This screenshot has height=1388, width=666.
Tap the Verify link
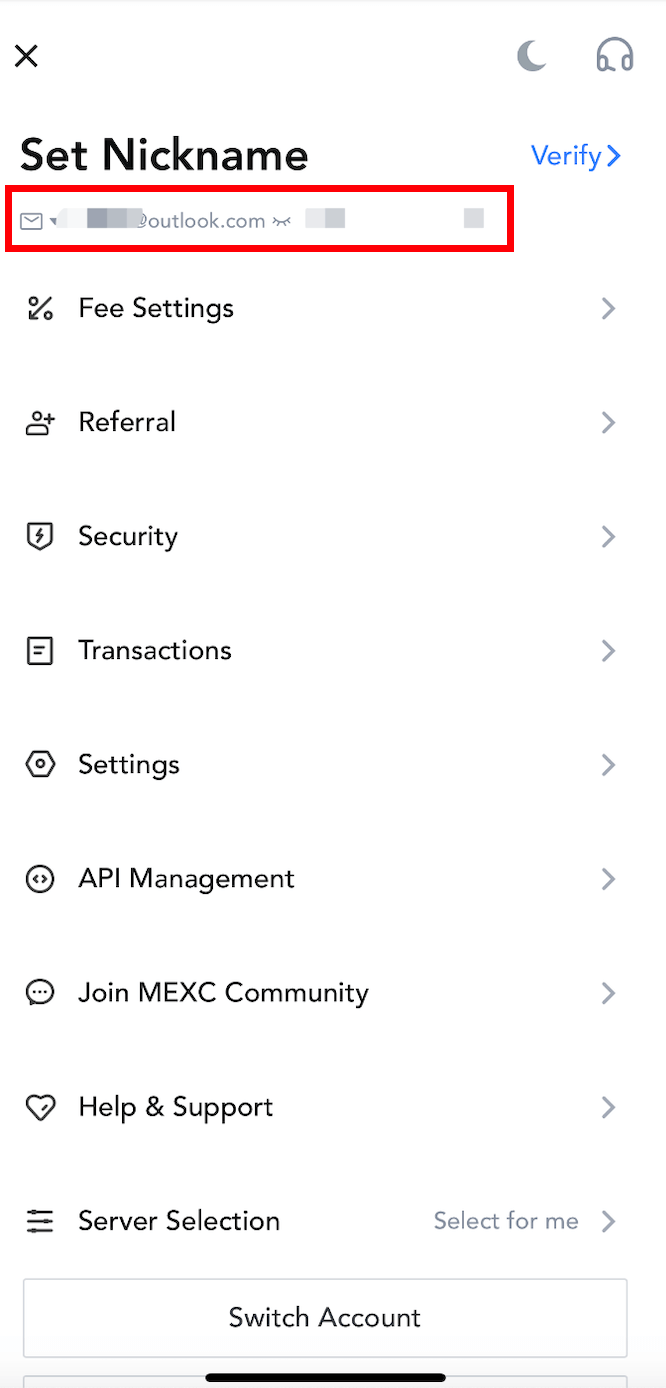click(x=576, y=156)
